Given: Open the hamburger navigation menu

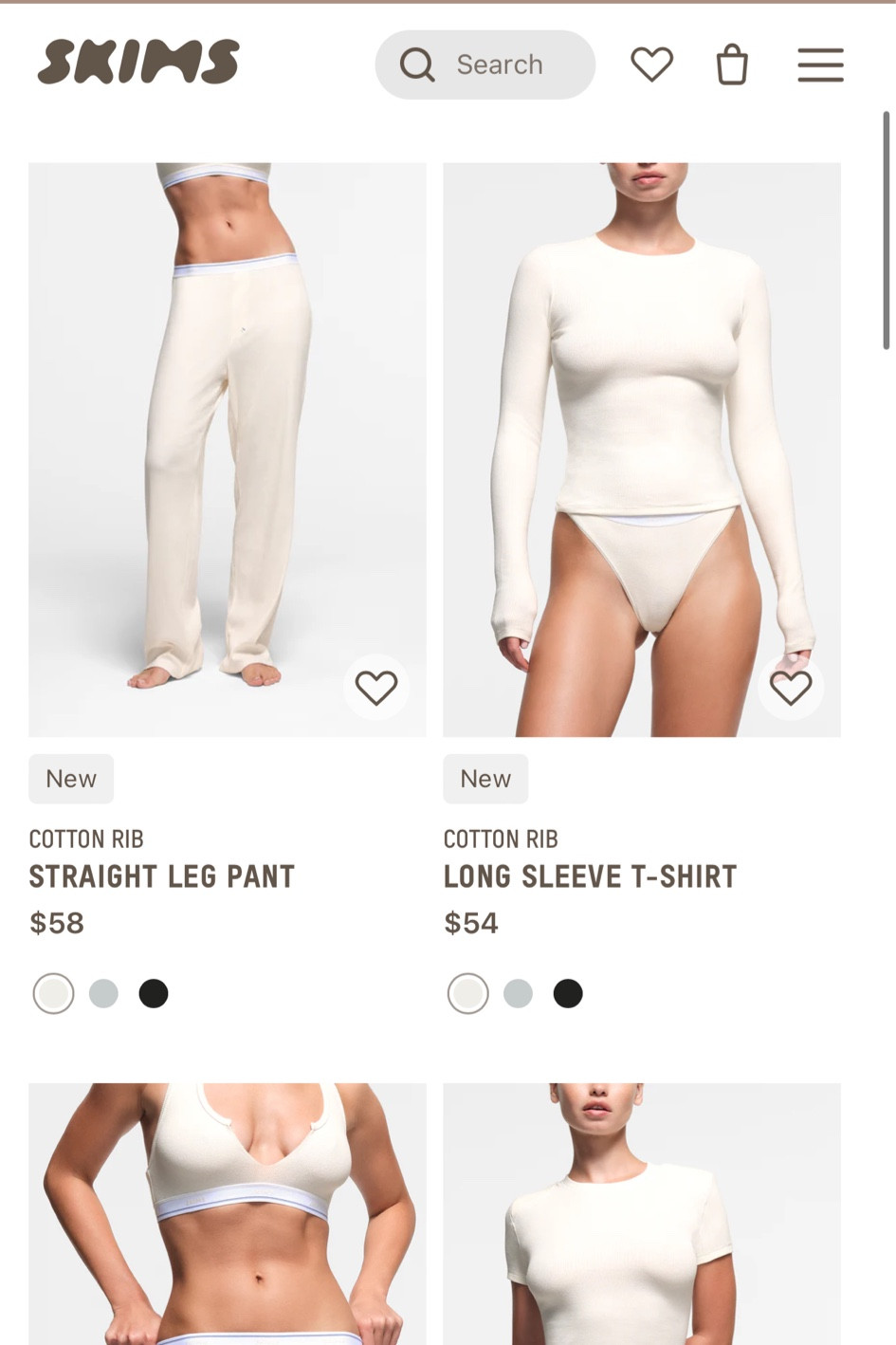Looking at the screenshot, I should coord(819,64).
